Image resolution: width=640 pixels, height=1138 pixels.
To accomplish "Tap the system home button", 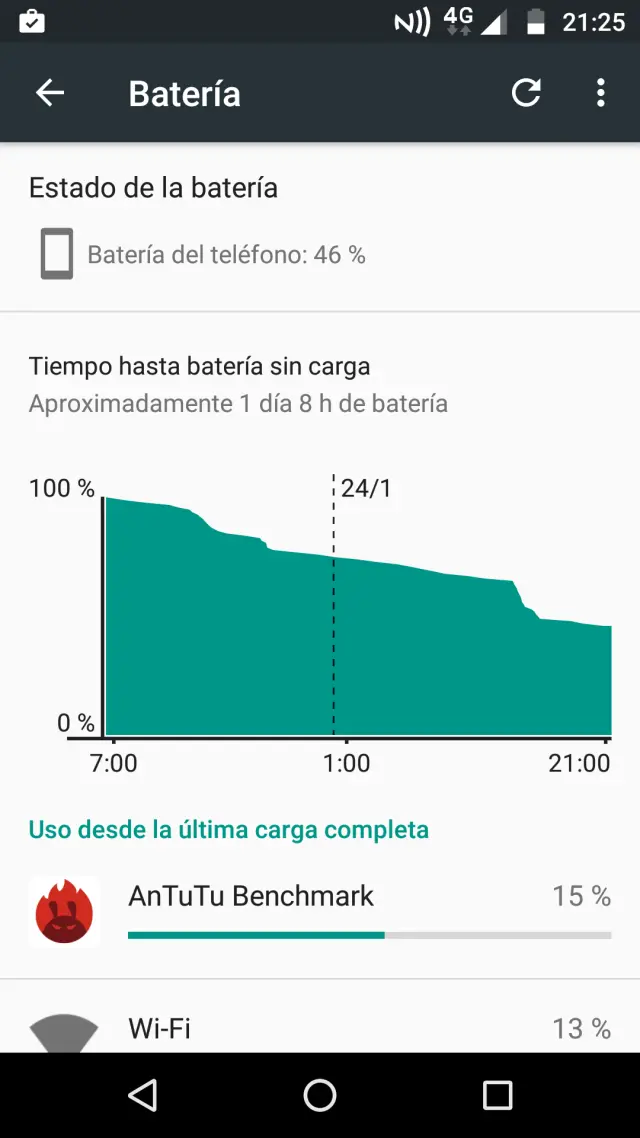I will point(320,1095).
